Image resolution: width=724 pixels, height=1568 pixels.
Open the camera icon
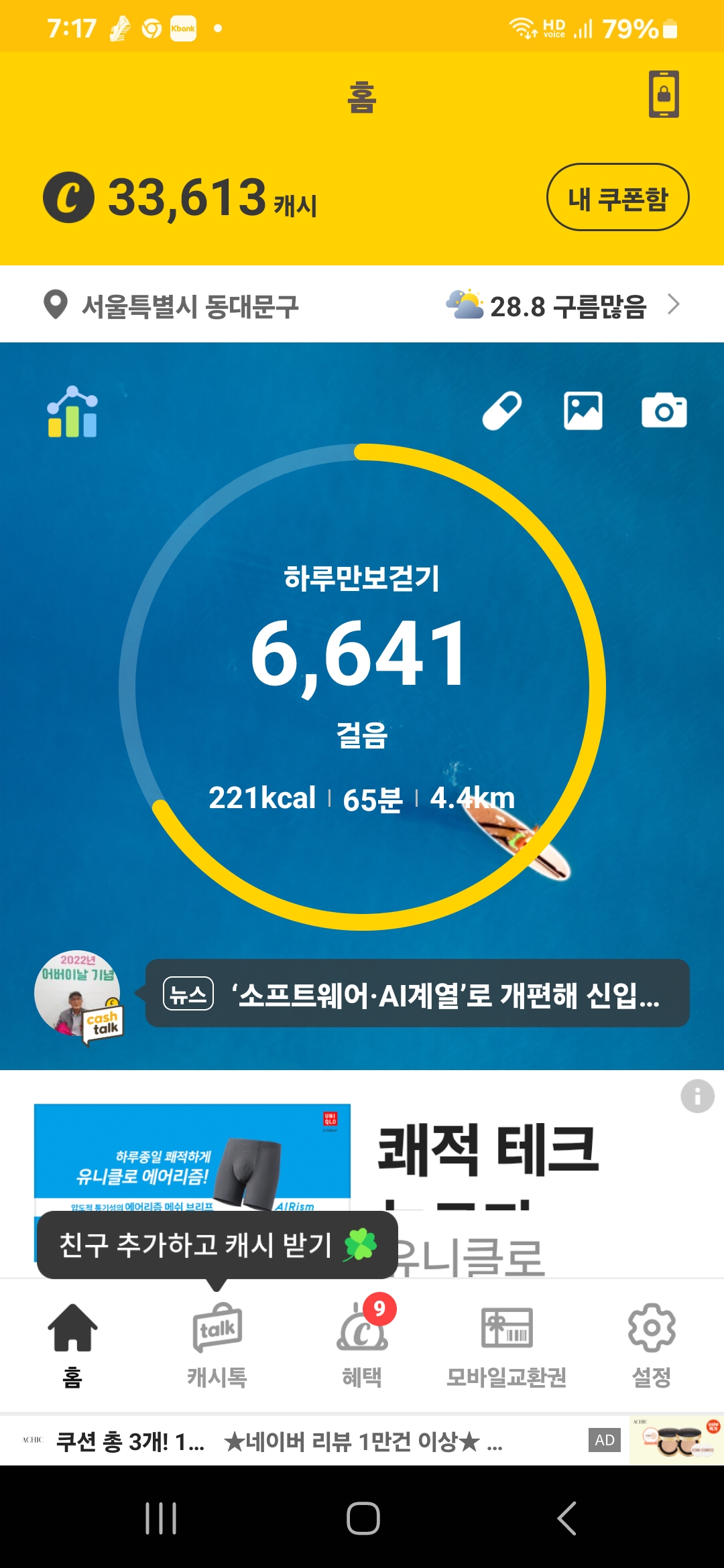pyautogui.click(x=664, y=411)
